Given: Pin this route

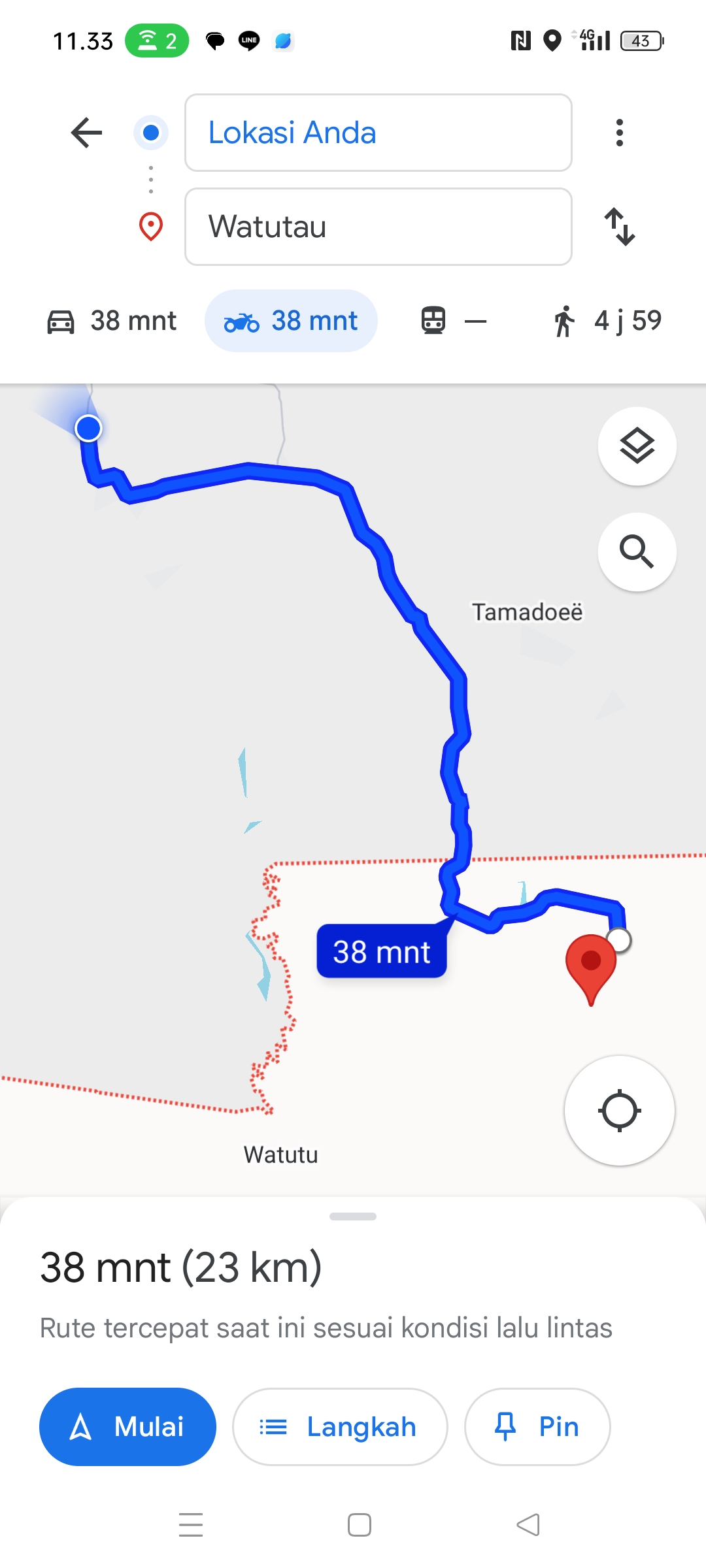Looking at the screenshot, I should [x=537, y=1427].
